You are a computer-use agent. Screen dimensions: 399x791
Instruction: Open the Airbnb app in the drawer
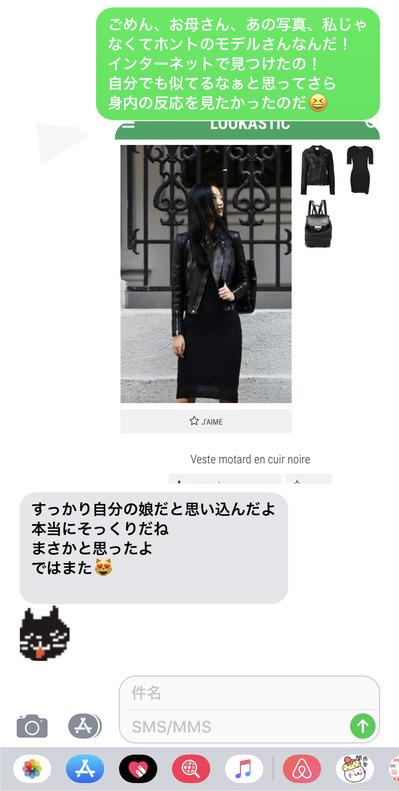(302, 769)
